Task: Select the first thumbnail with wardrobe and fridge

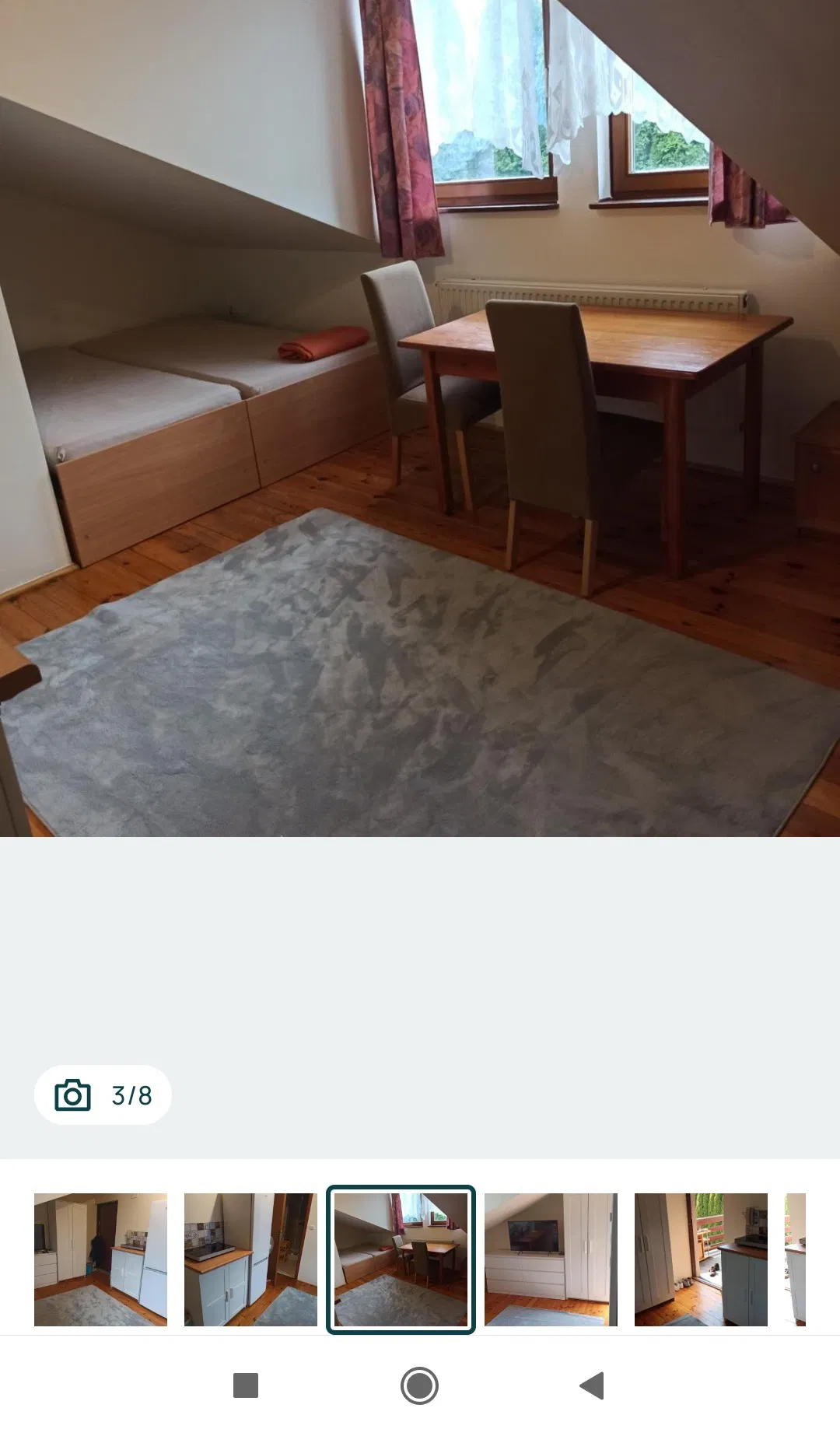Action: [x=100, y=1259]
